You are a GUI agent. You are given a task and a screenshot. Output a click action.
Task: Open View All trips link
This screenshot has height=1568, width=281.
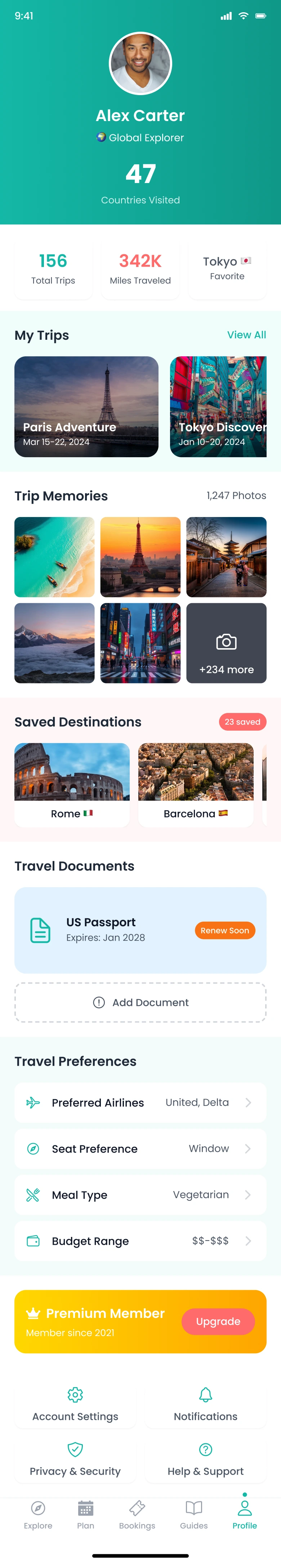tap(246, 335)
